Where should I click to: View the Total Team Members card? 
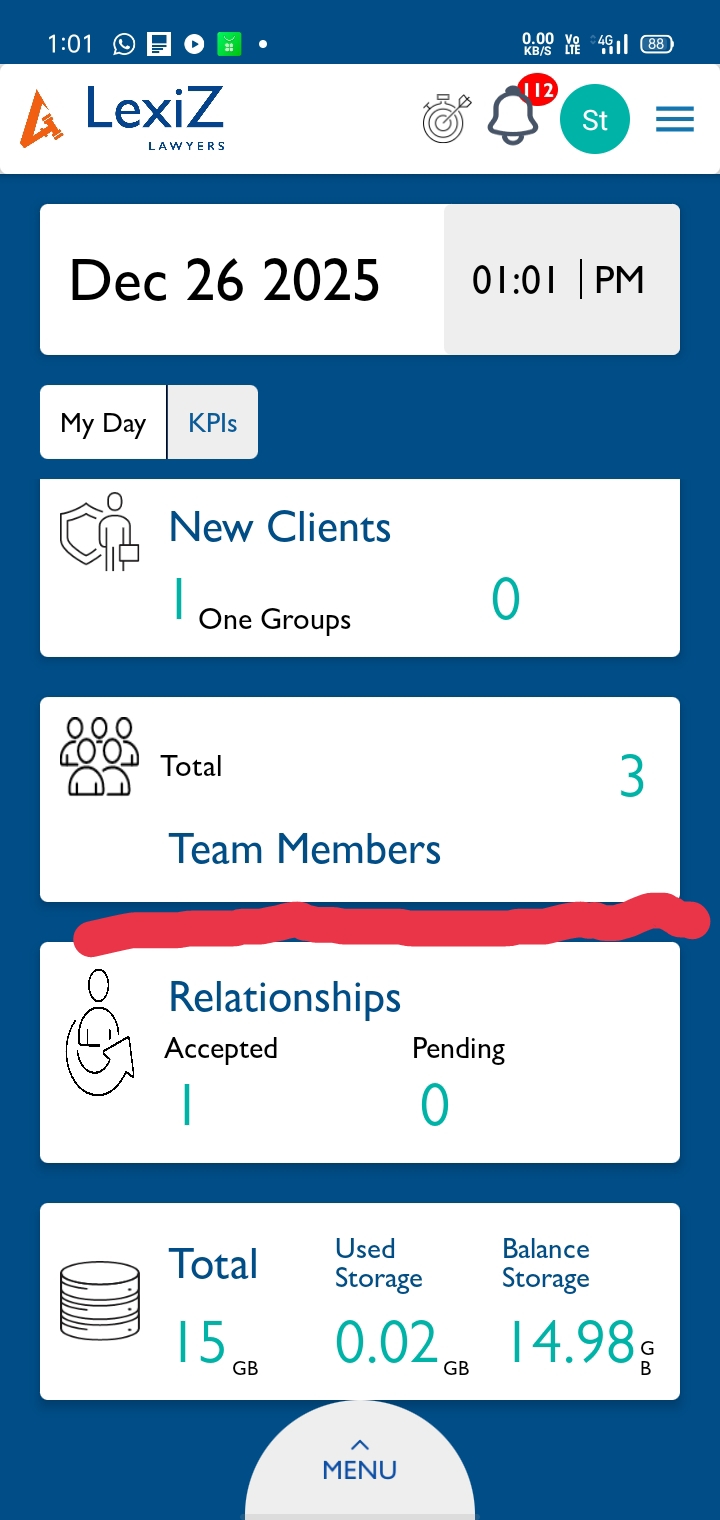360,799
